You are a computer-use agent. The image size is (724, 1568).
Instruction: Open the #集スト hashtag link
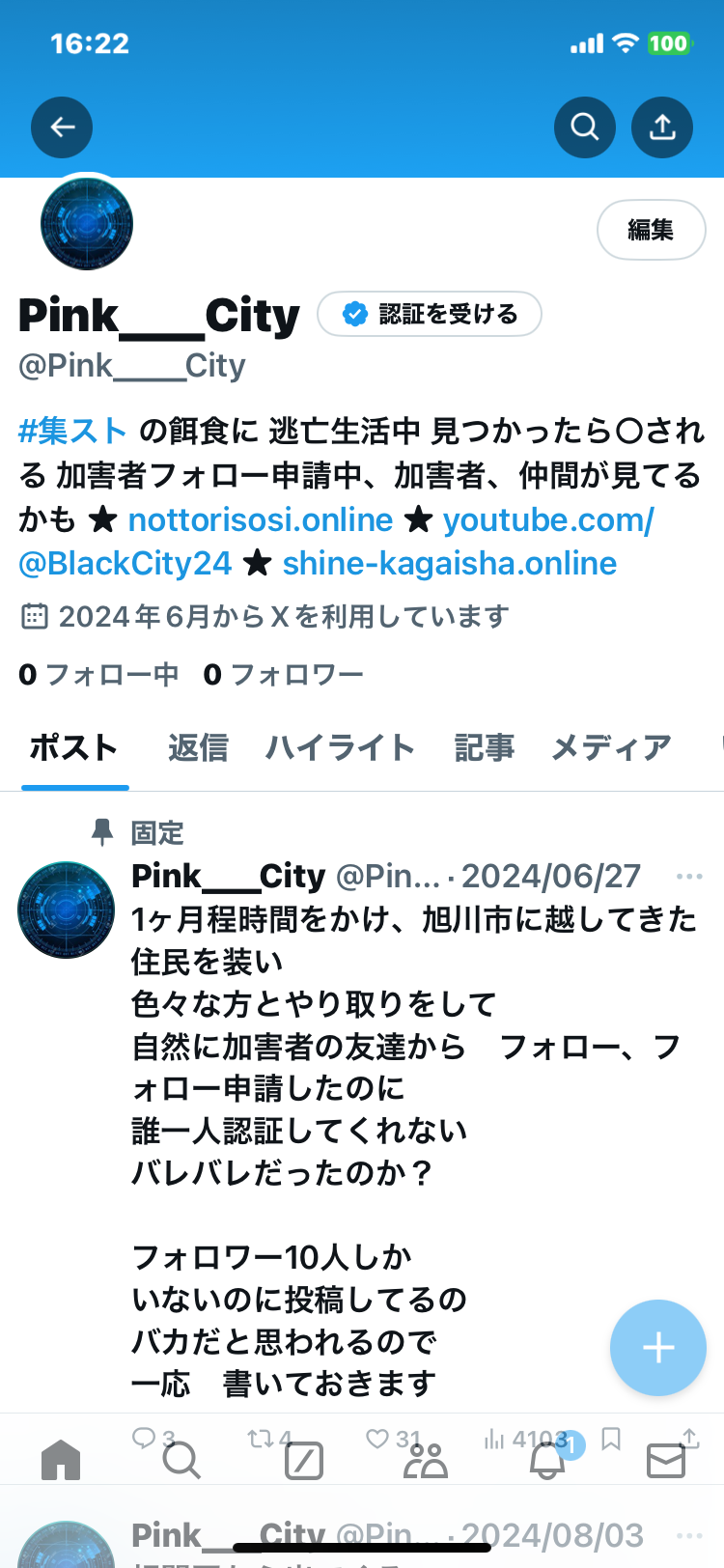coord(72,431)
